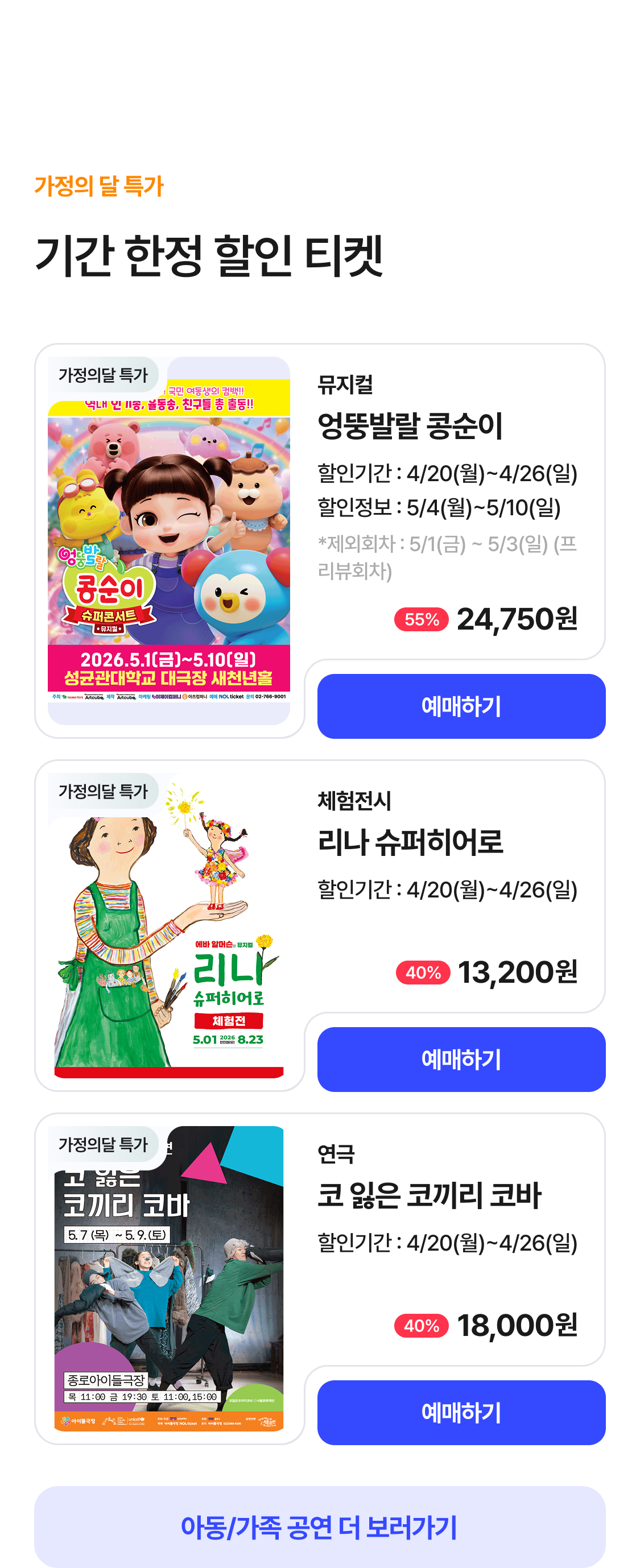Tap 예매하기 for 코 잃은 코끼리 코바
The image size is (640, 1568).
coord(461,1412)
